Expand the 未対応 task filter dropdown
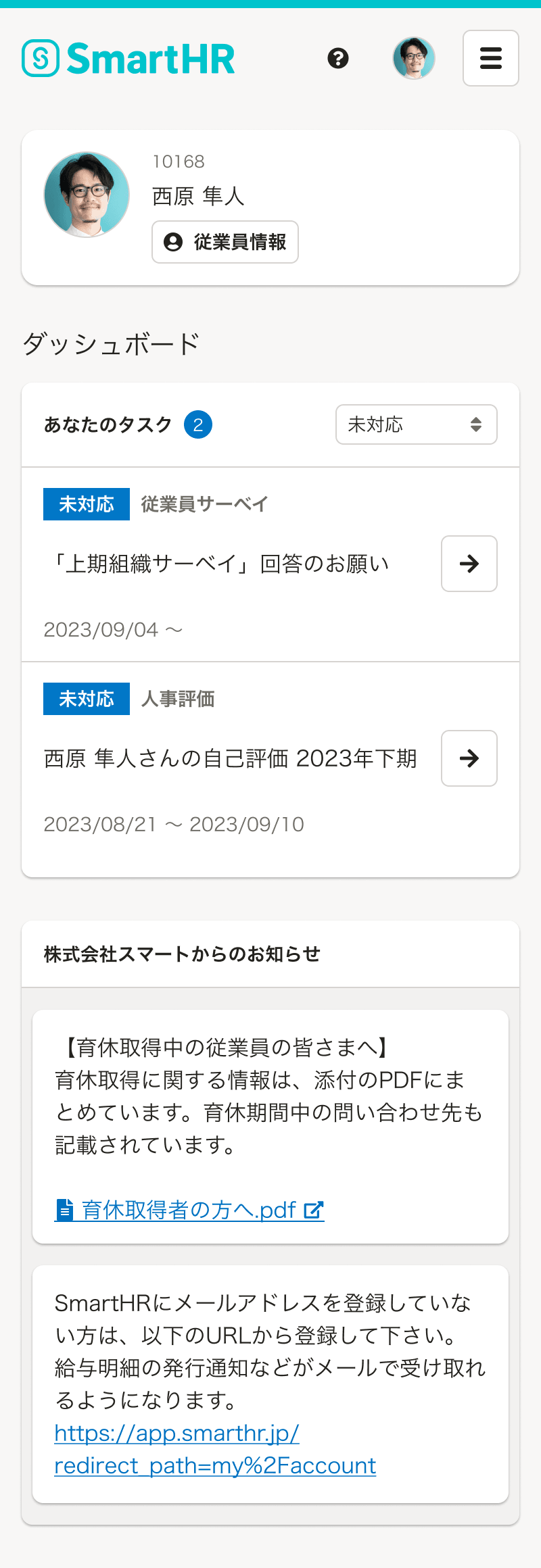 point(416,424)
